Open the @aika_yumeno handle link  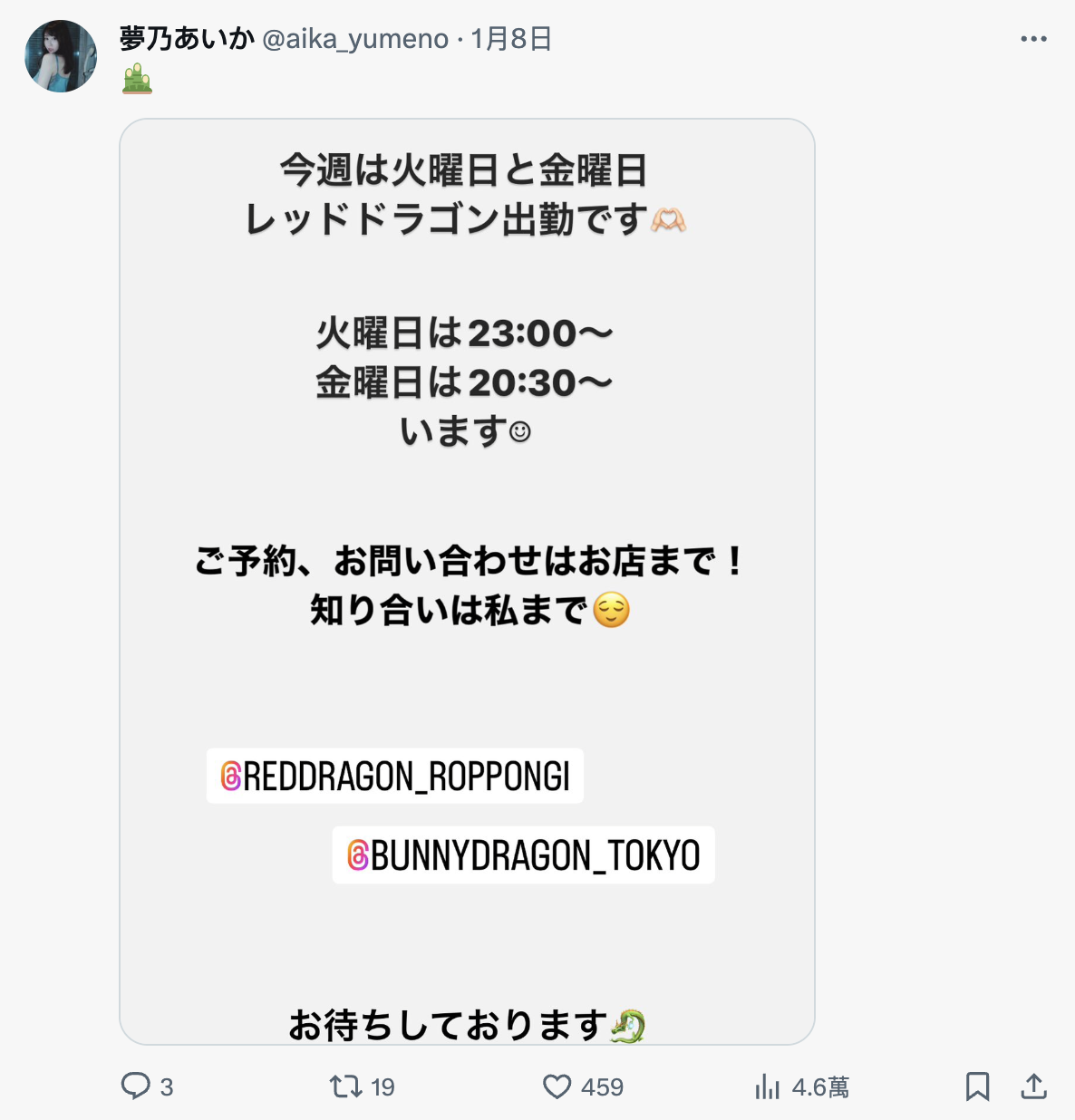pos(355,39)
